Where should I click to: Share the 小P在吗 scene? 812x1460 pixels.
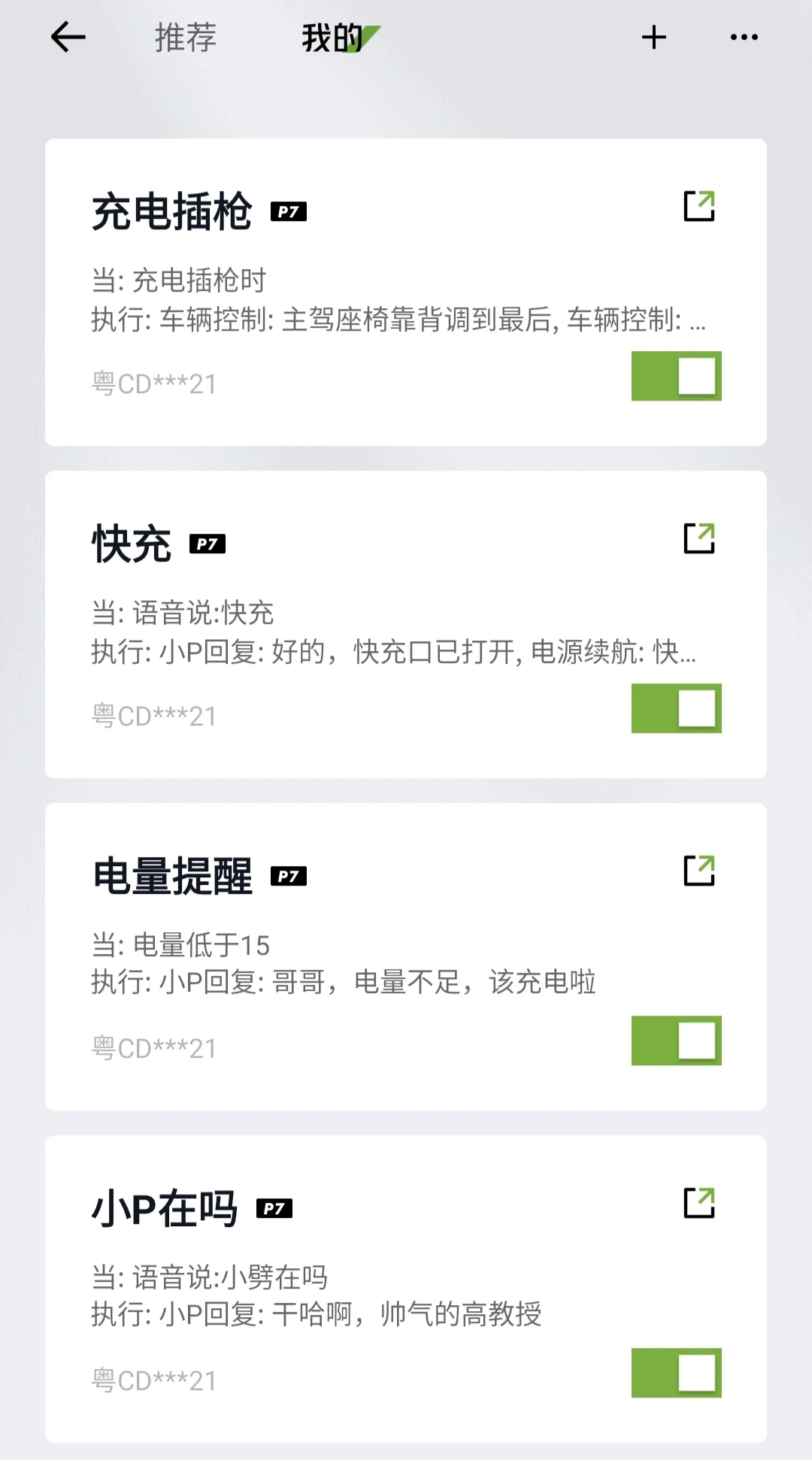click(x=699, y=1203)
